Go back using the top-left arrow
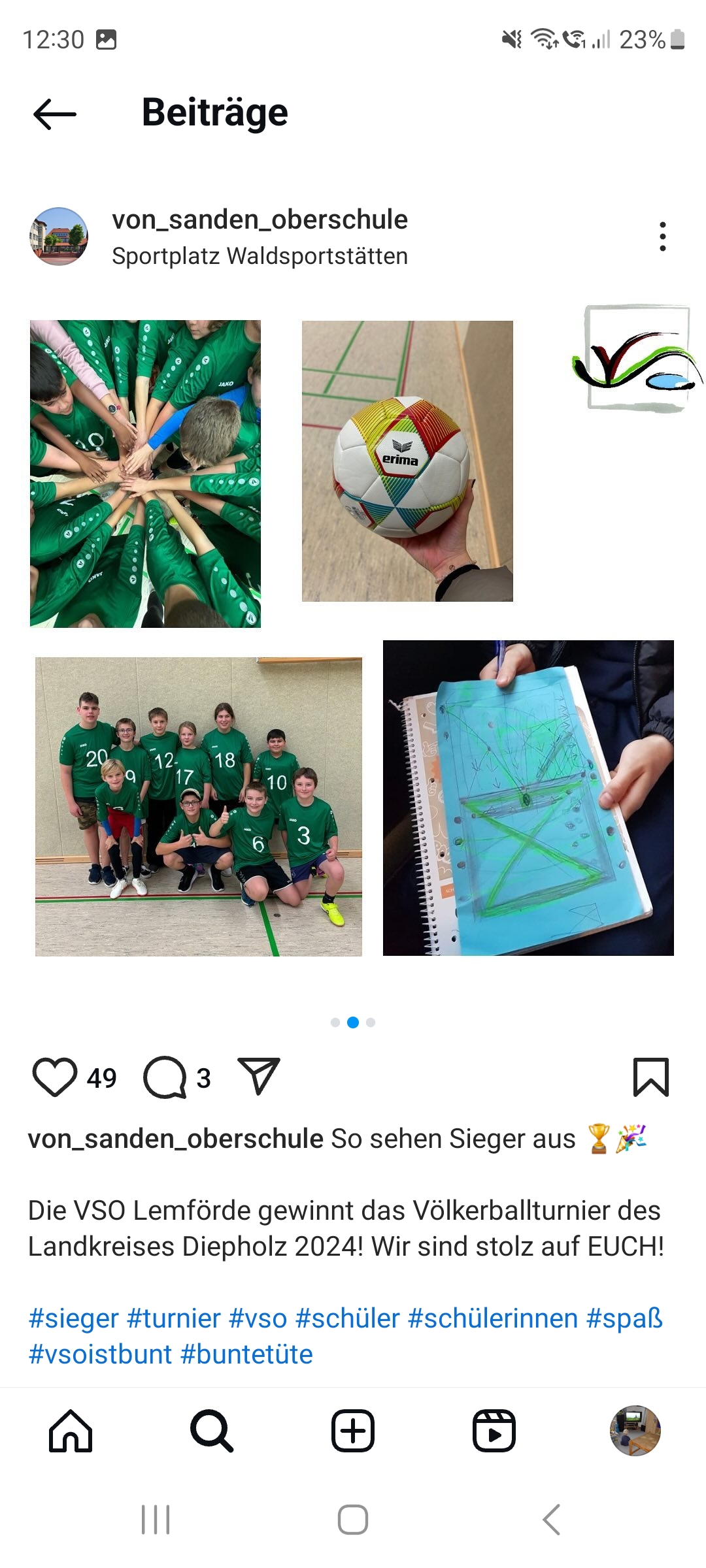The height and width of the screenshot is (1568, 706). [55, 114]
